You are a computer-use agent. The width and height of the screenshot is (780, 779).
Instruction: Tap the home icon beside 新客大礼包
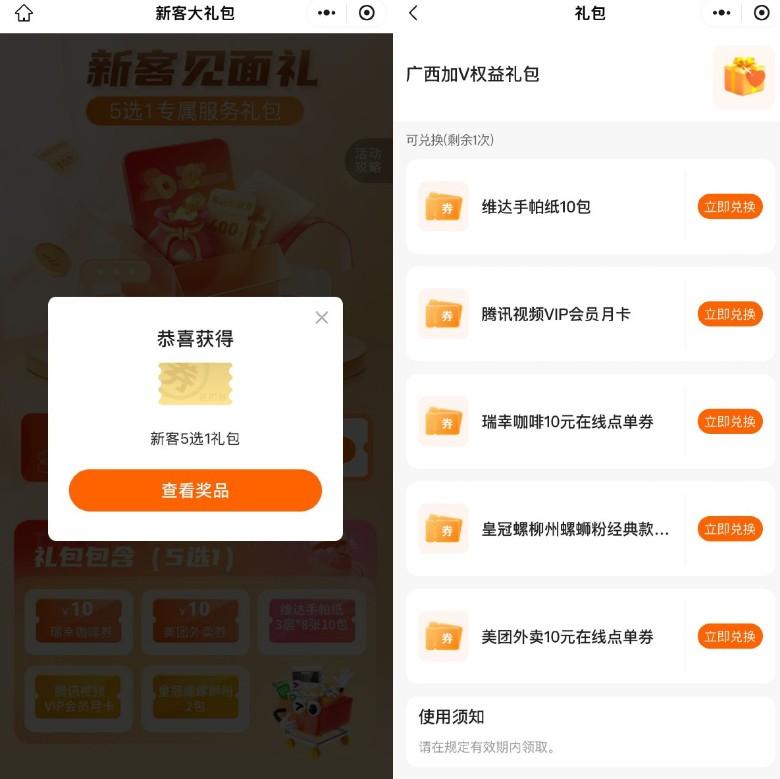24,13
